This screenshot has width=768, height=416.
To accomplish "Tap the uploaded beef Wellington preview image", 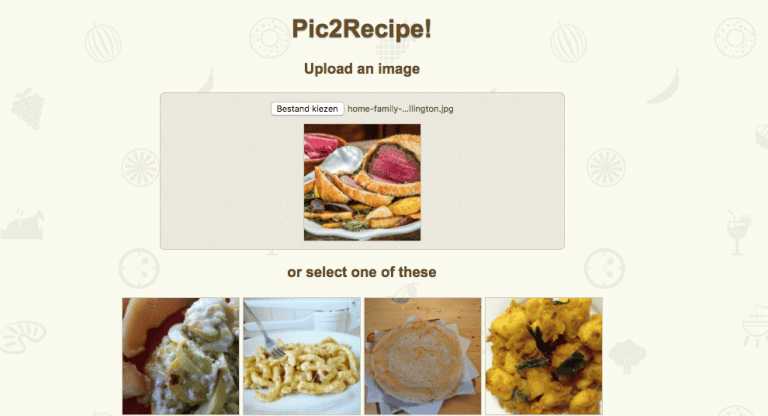I will (x=362, y=182).
